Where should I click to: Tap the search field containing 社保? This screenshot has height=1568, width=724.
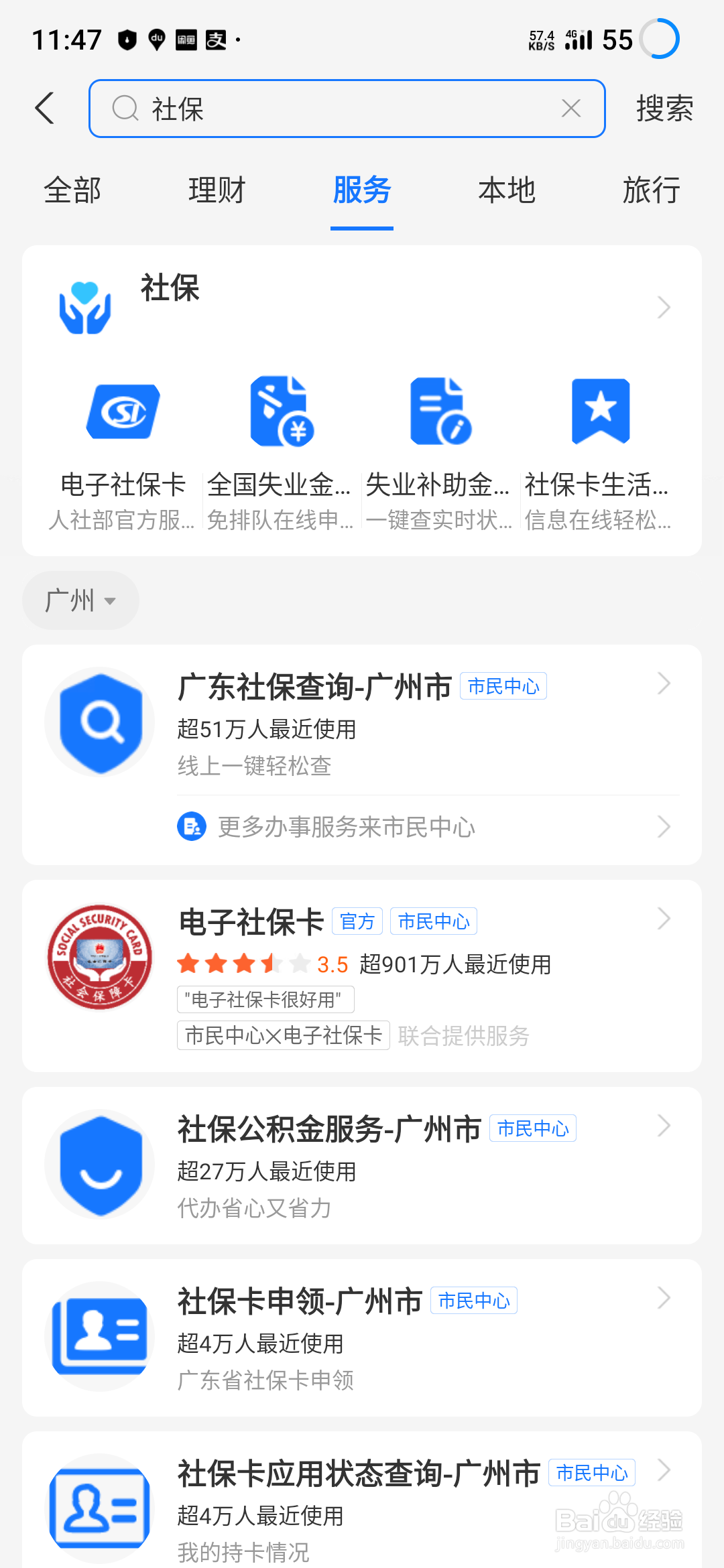tap(335, 109)
